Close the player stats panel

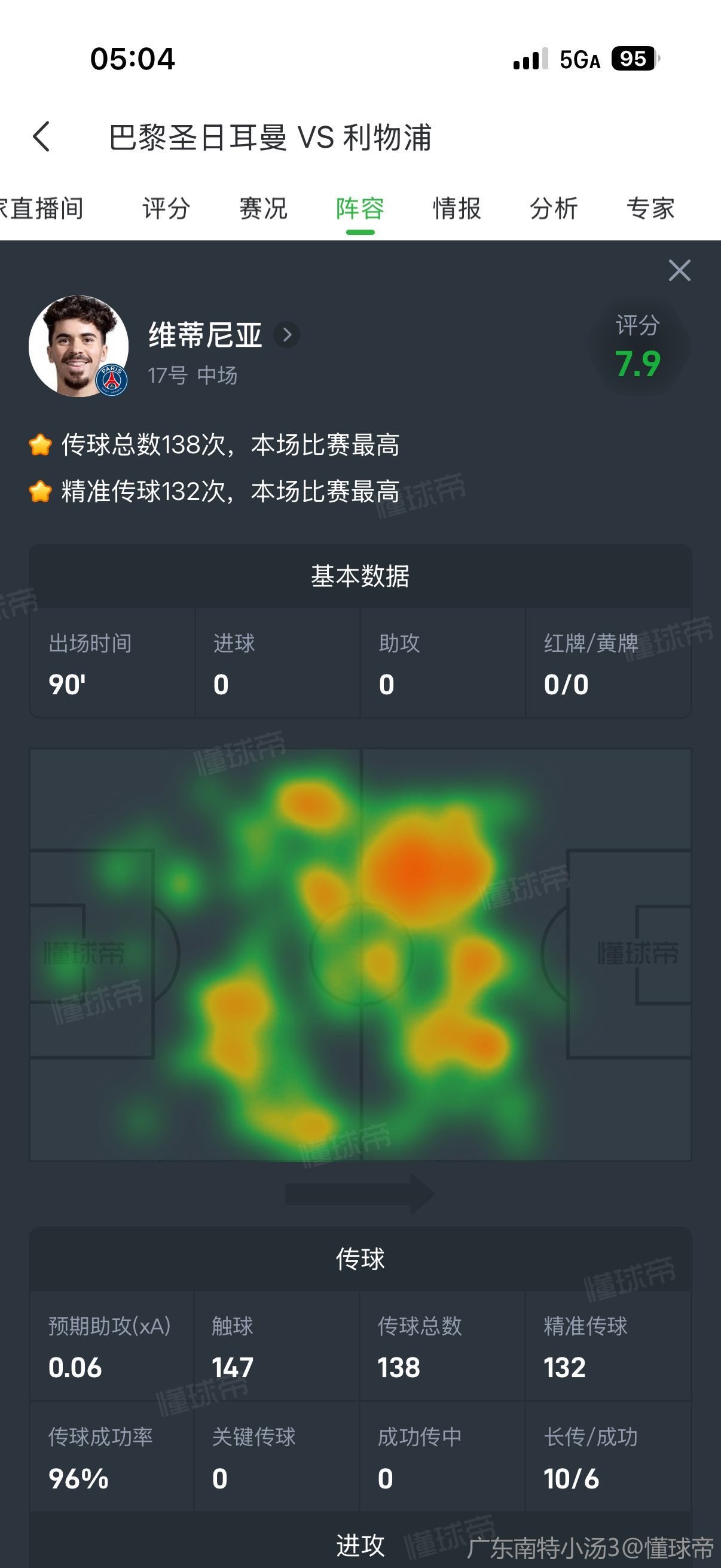tap(679, 270)
